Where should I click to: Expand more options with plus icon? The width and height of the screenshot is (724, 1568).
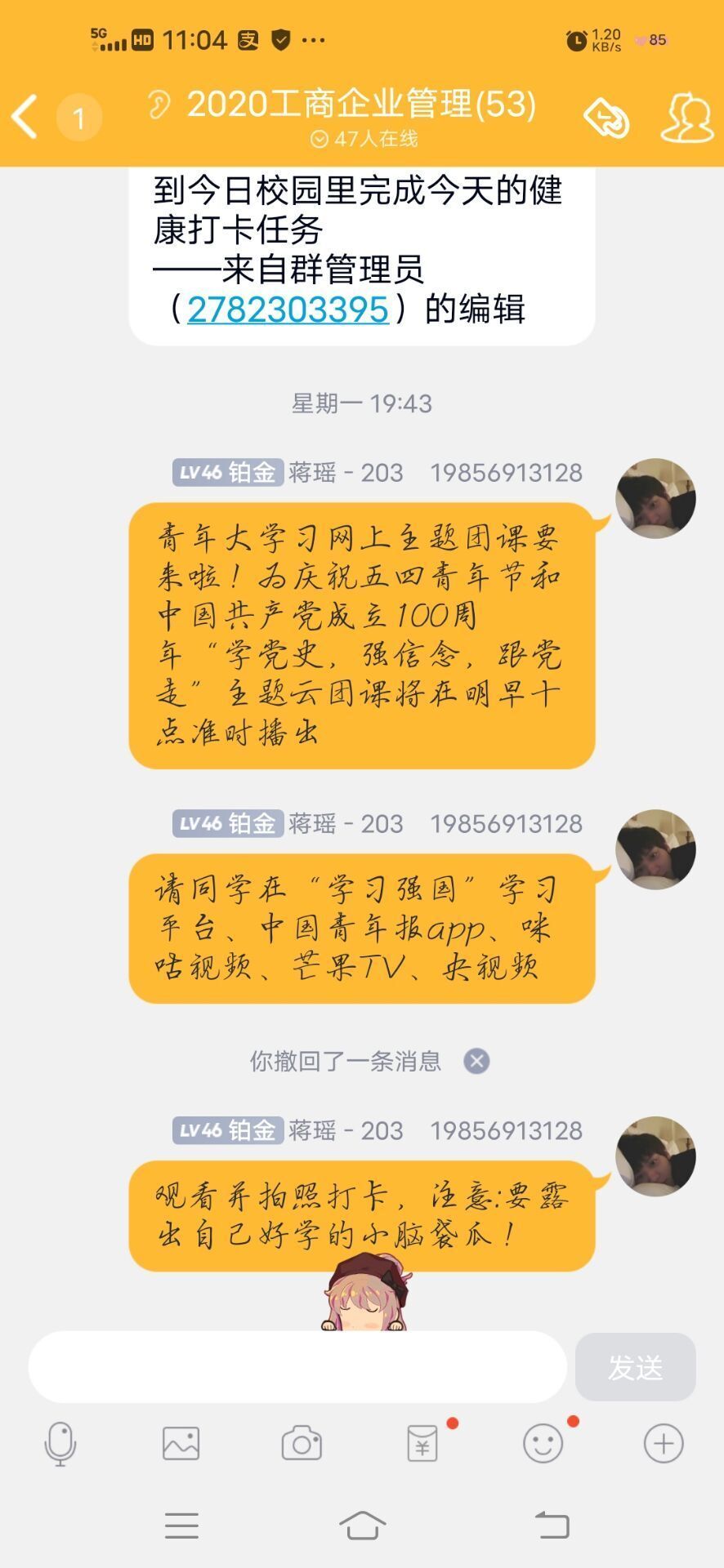[x=664, y=1443]
